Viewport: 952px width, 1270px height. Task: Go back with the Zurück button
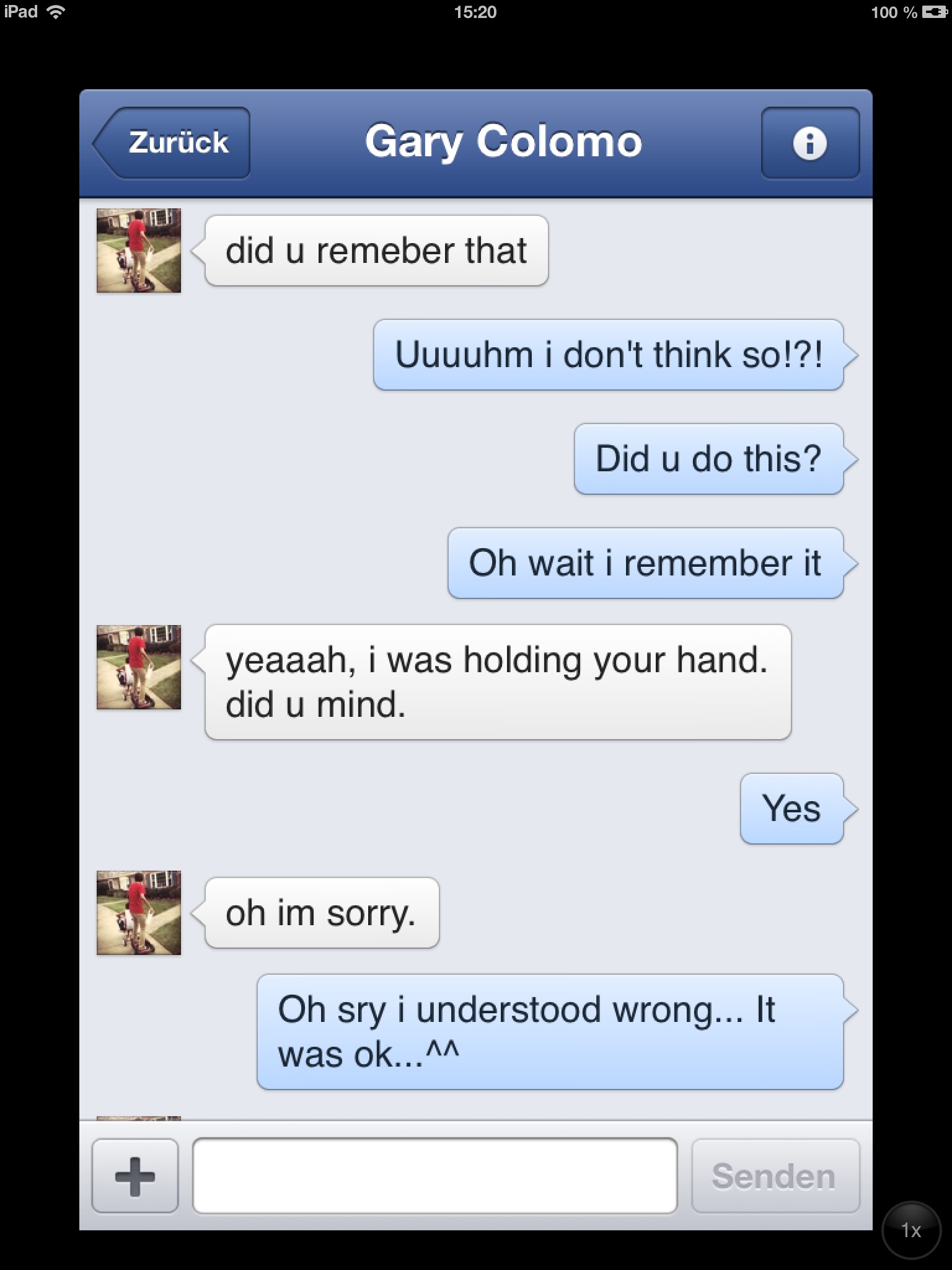pos(174,143)
